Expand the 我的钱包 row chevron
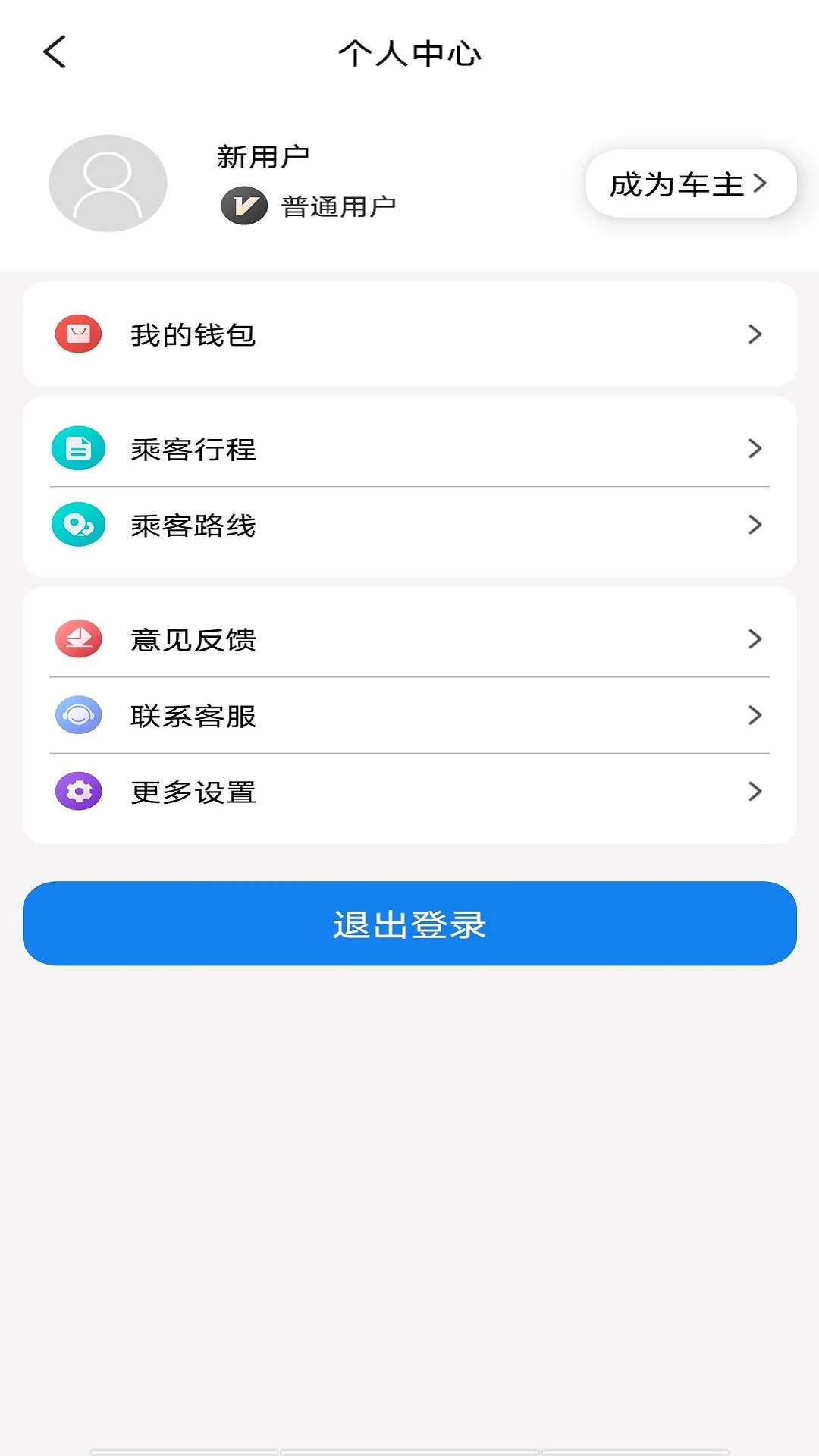 (755, 334)
